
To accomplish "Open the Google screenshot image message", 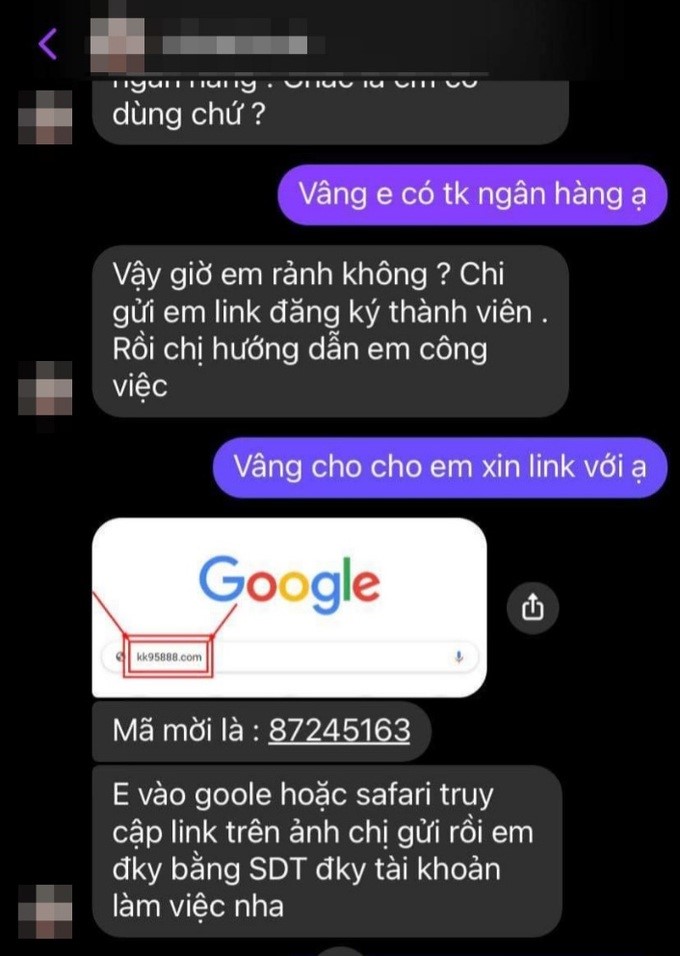I will point(289,607).
